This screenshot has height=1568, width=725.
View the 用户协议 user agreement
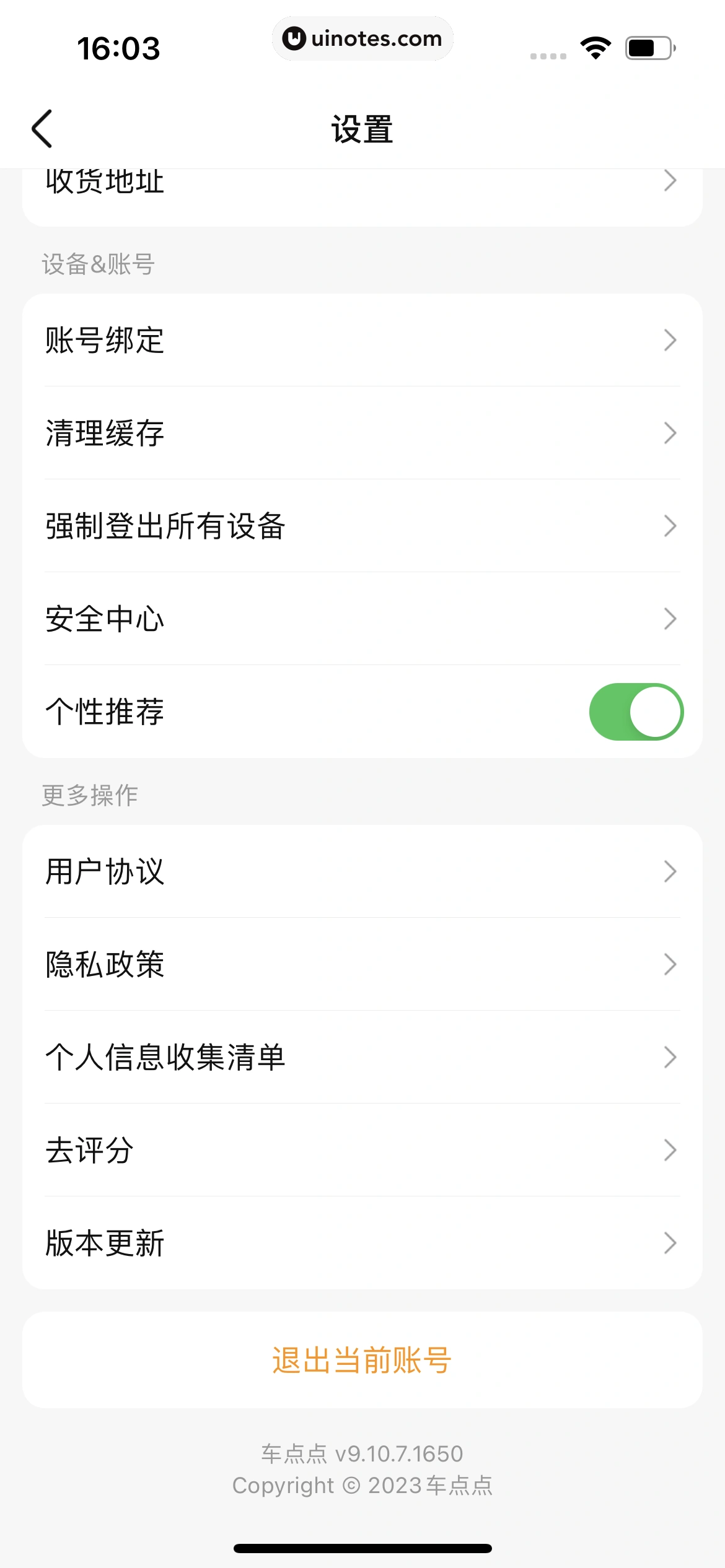click(x=362, y=871)
